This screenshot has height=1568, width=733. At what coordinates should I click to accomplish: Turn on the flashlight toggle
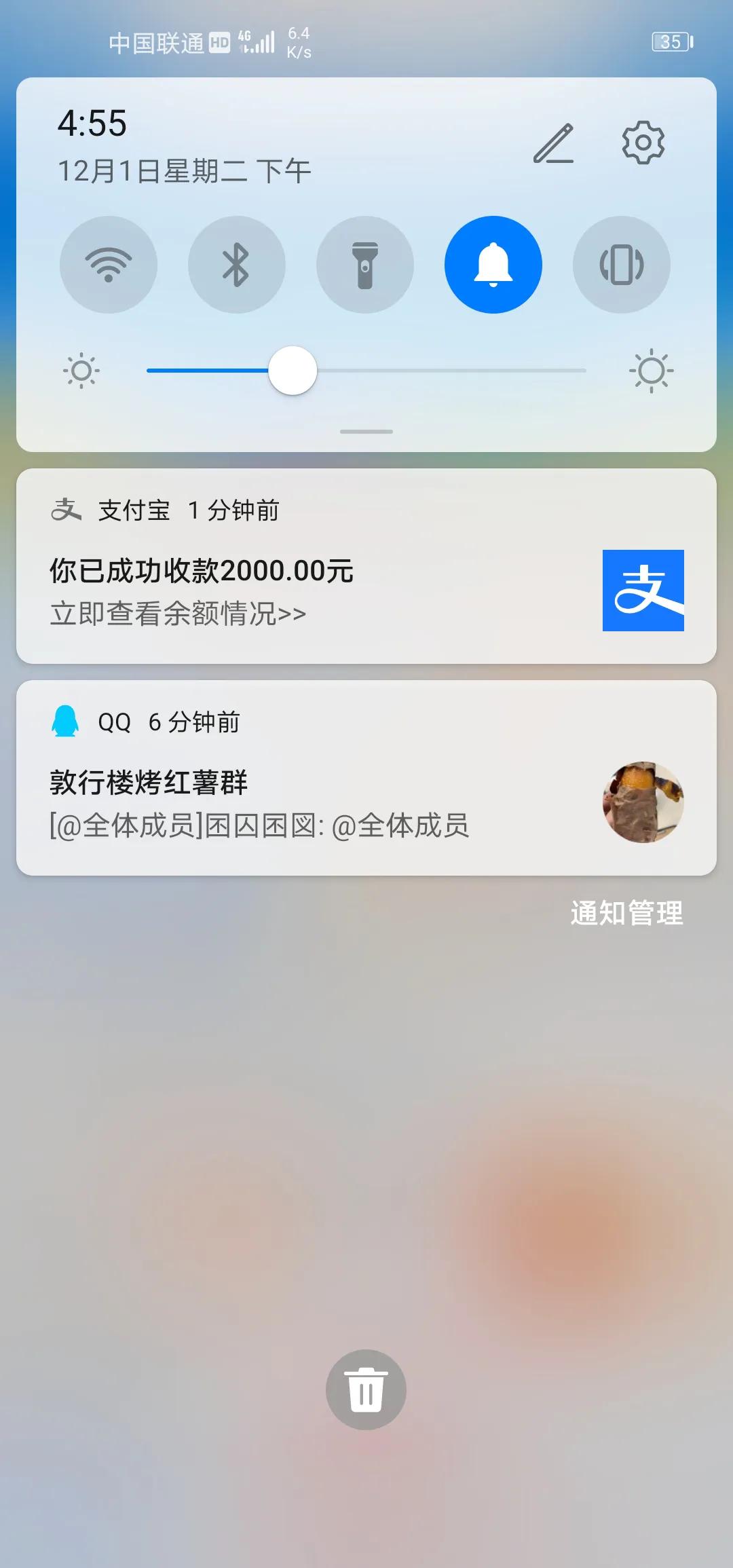click(x=365, y=265)
